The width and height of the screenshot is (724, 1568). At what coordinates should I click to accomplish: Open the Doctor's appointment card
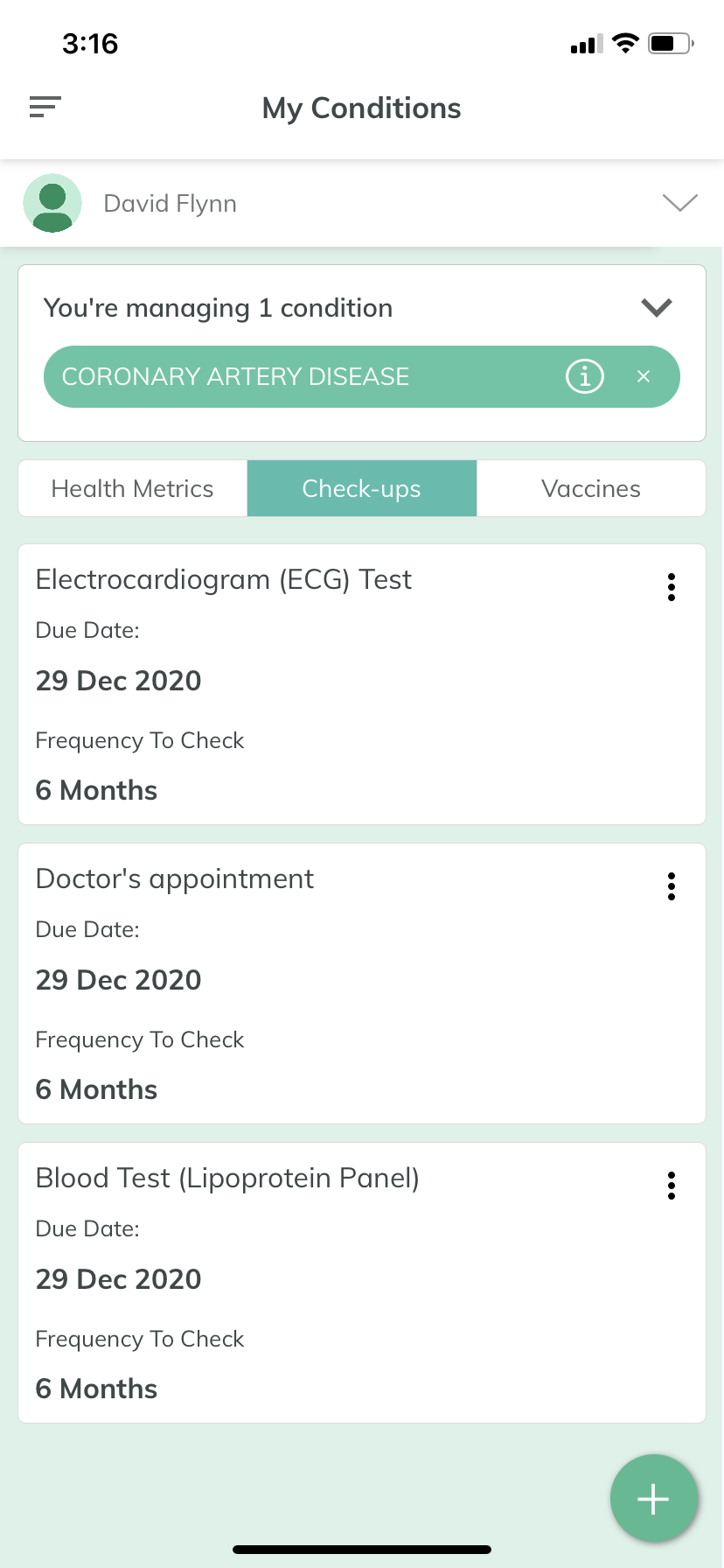point(362,983)
